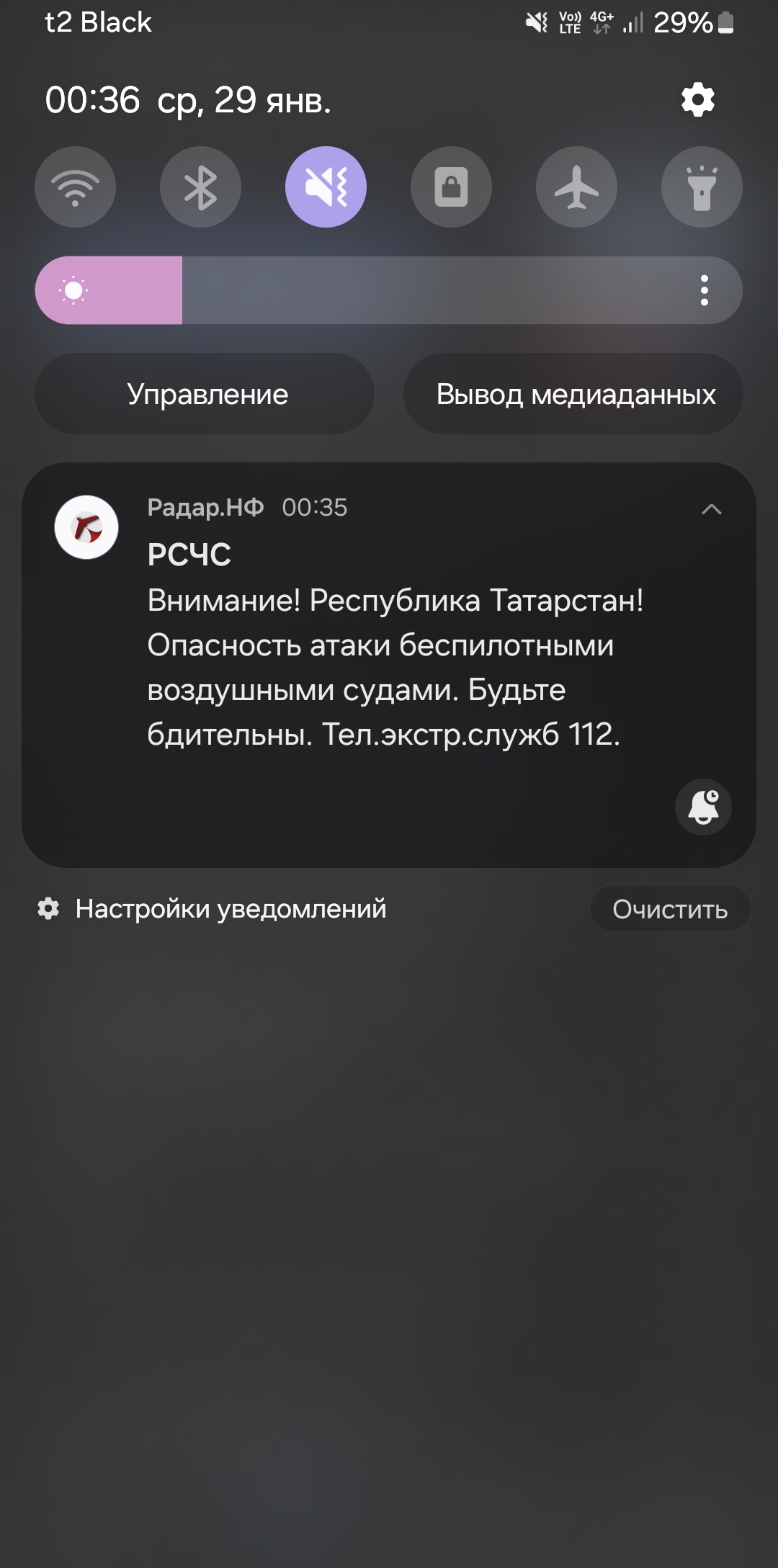Tap the brightness slider bar
The width and height of the screenshot is (778, 1568).
(x=389, y=290)
